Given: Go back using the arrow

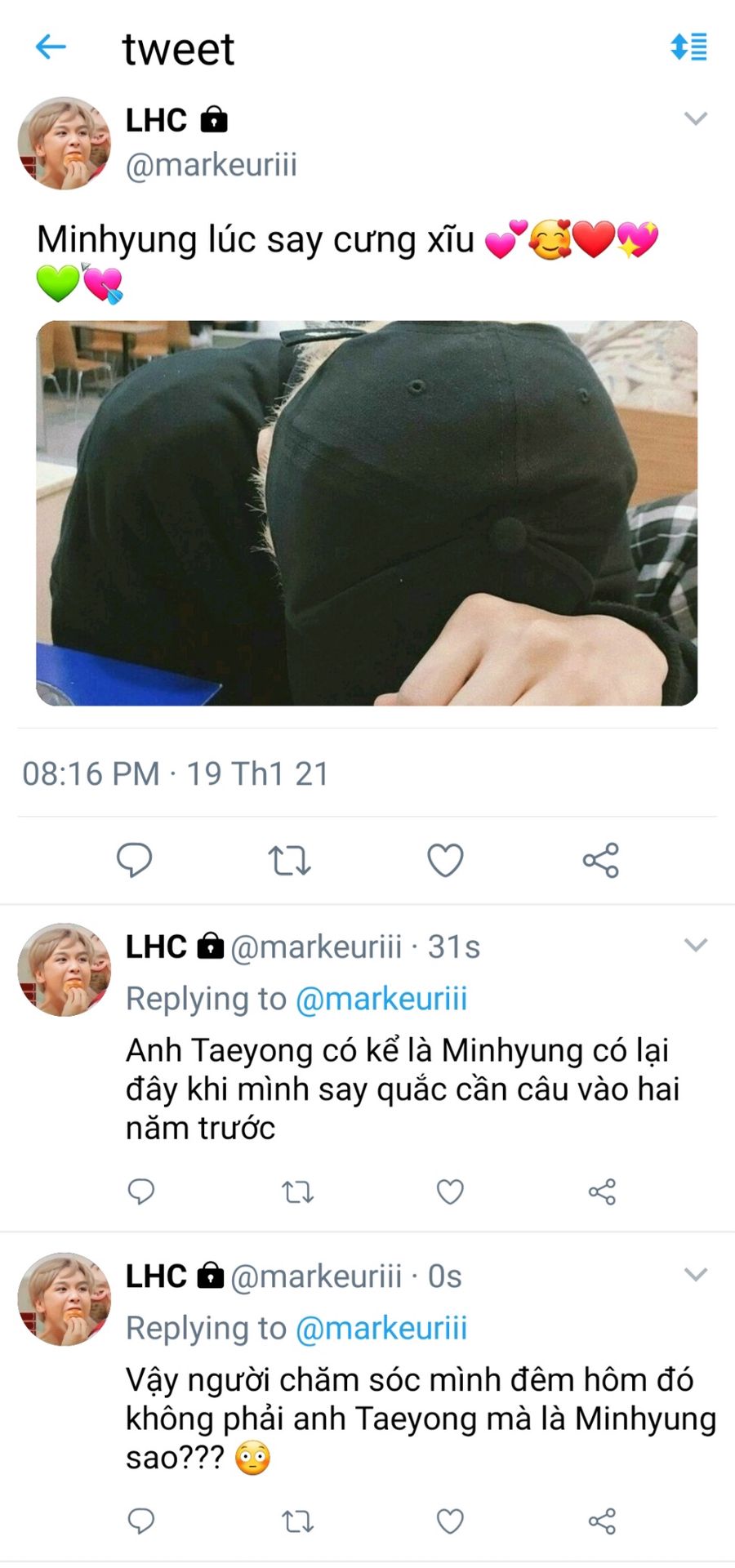Looking at the screenshot, I should coord(51,47).
